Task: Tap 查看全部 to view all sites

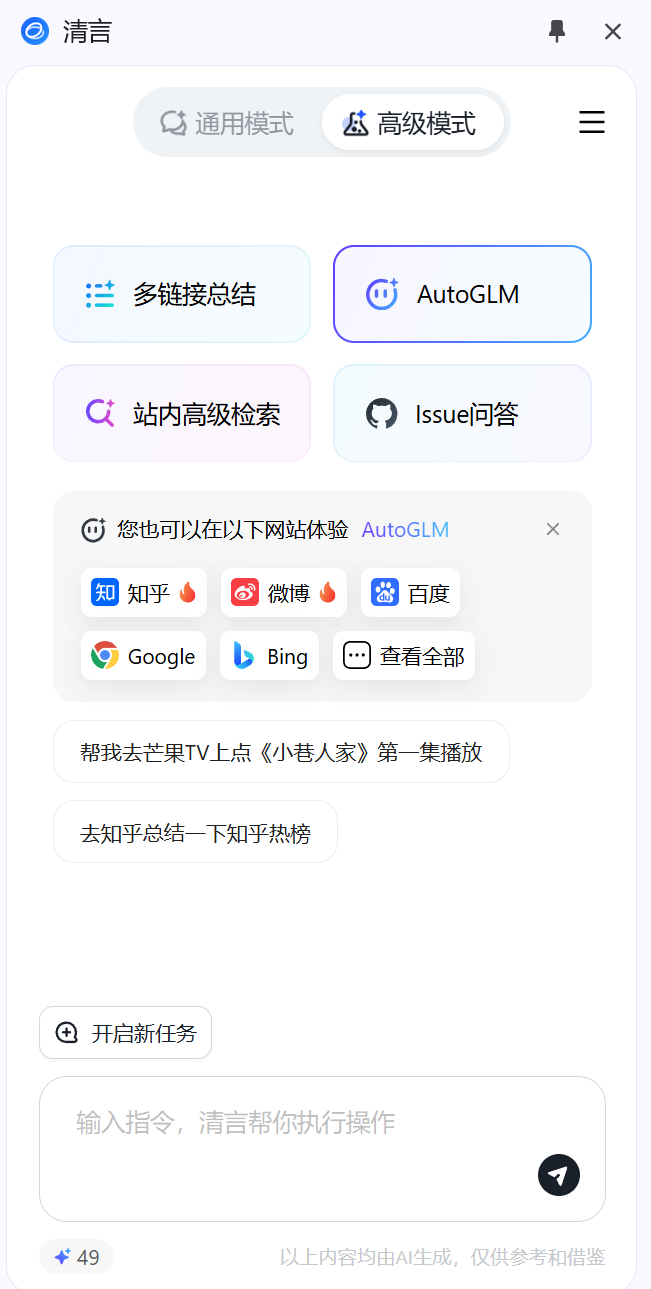Action: tap(404, 656)
